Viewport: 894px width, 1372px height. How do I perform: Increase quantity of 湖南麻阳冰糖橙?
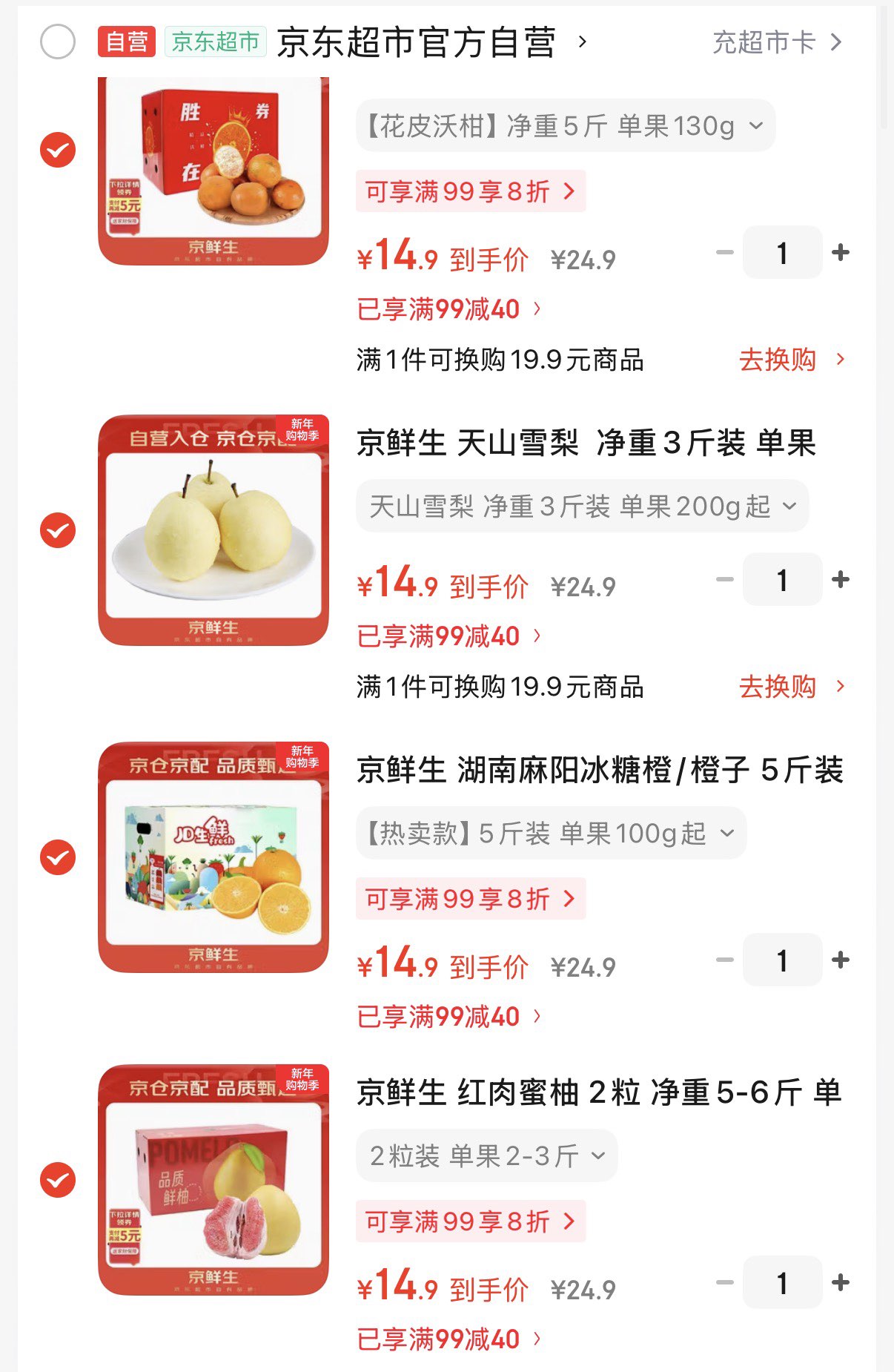tap(841, 960)
